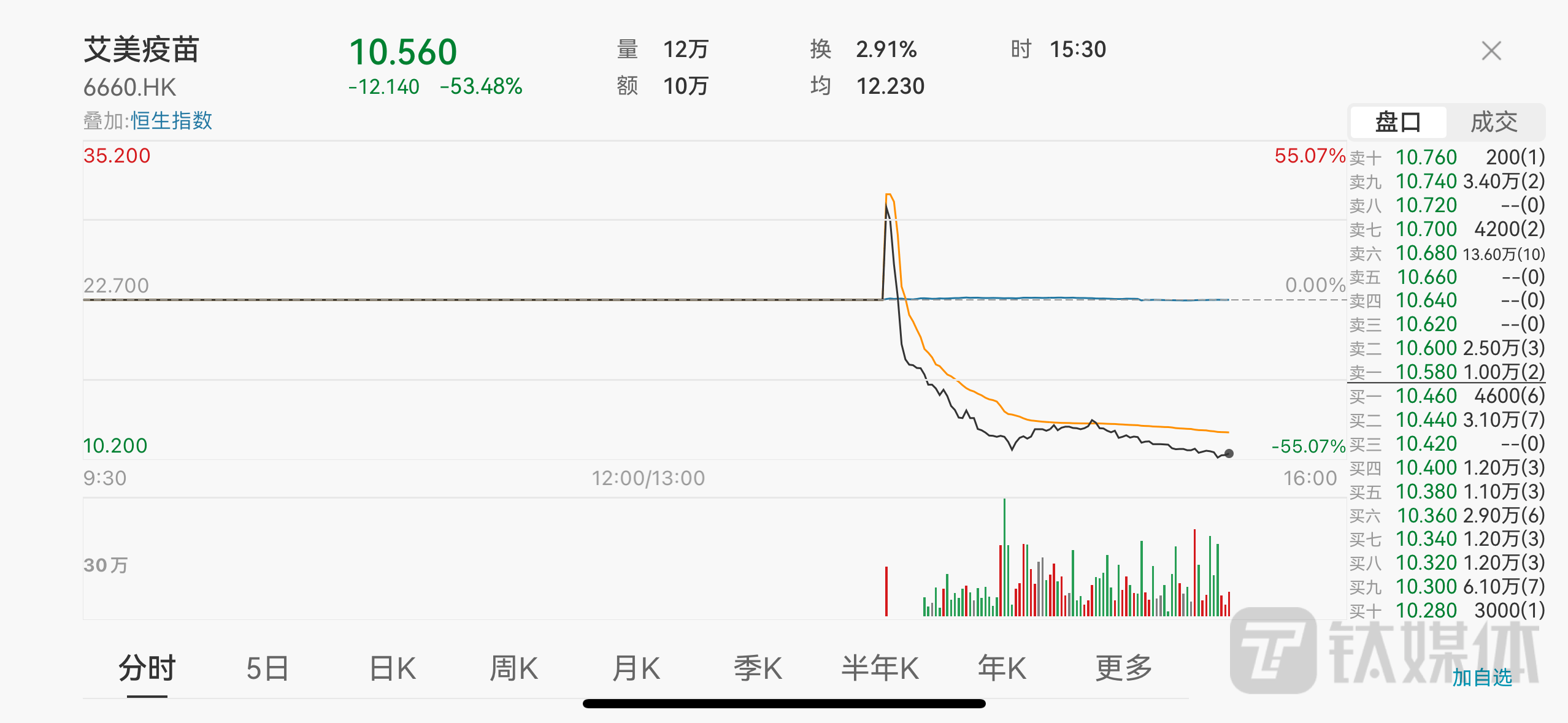Image resolution: width=1568 pixels, height=723 pixels.
Task: Expand 更多 chart options
Action: coord(1124,668)
